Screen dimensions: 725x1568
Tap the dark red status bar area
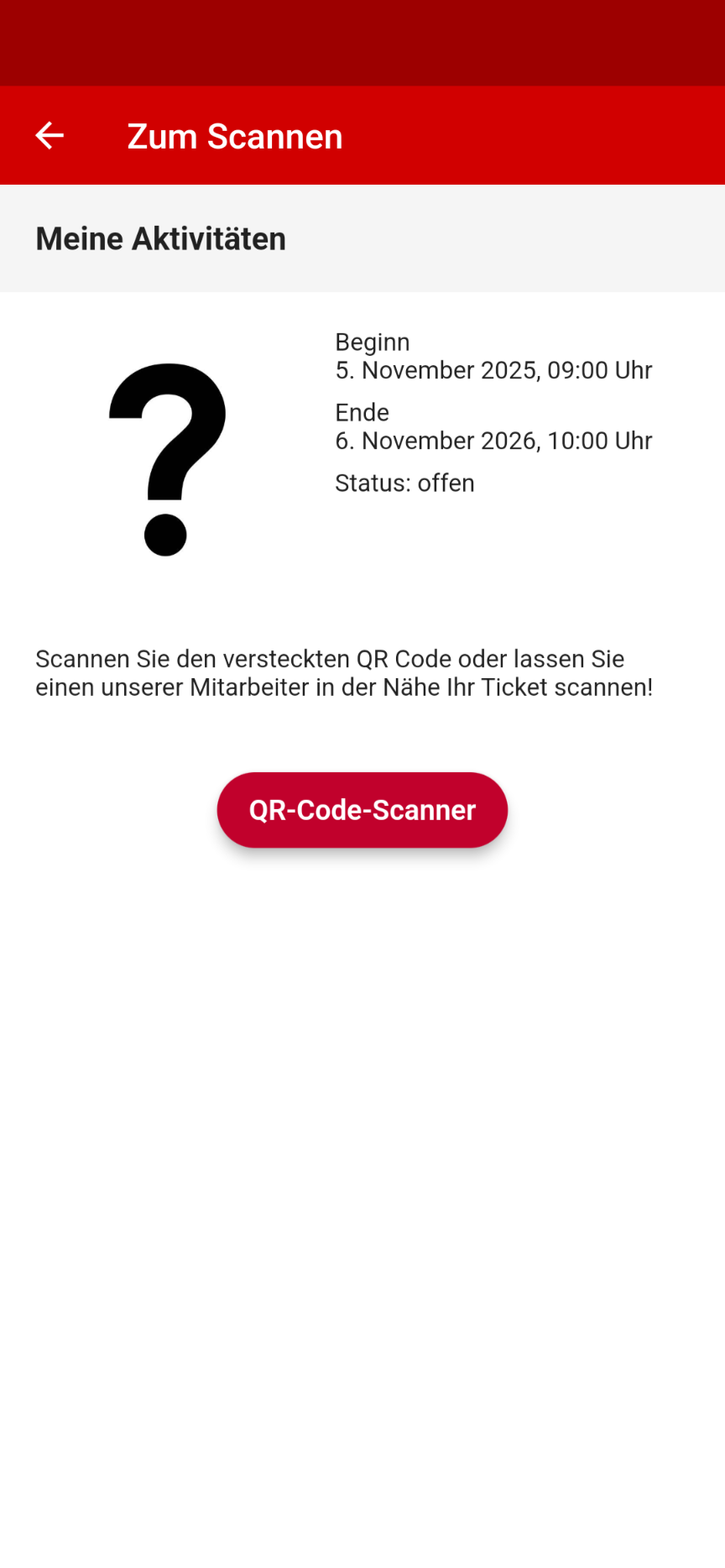click(362, 42)
